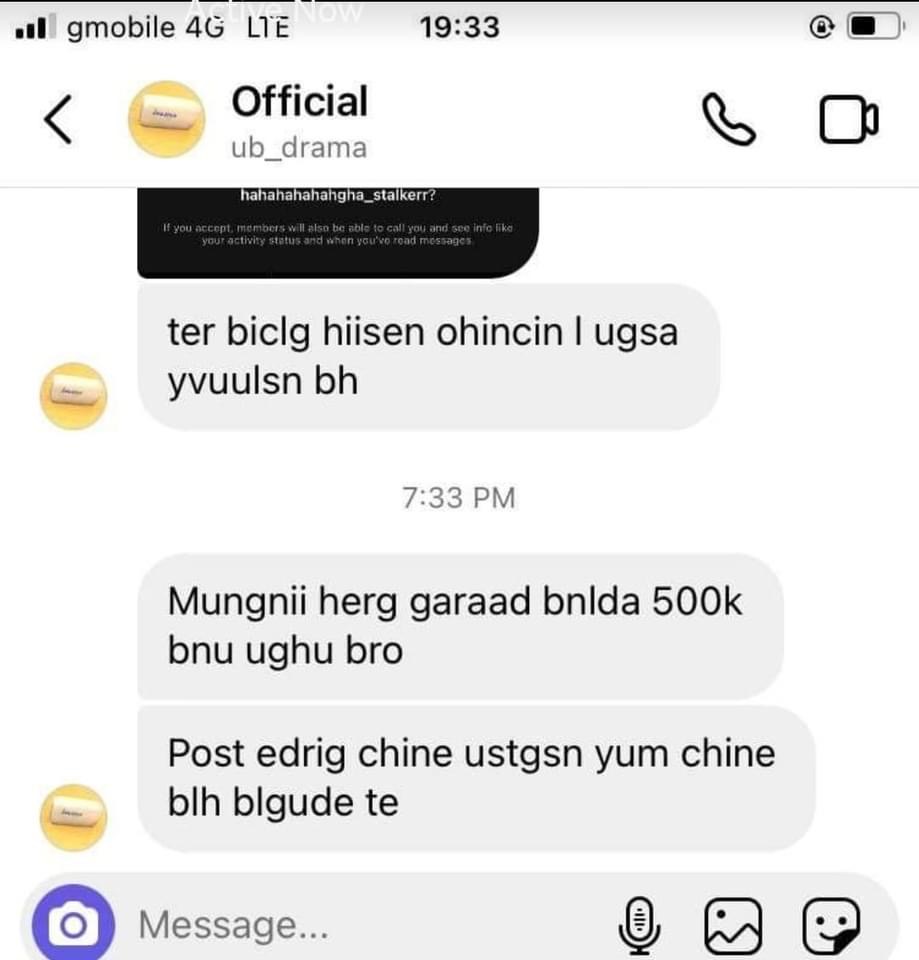Image resolution: width=919 pixels, height=960 pixels.
Task: Open the Official ub_drama profile header
Action: (x=298, y=121)
